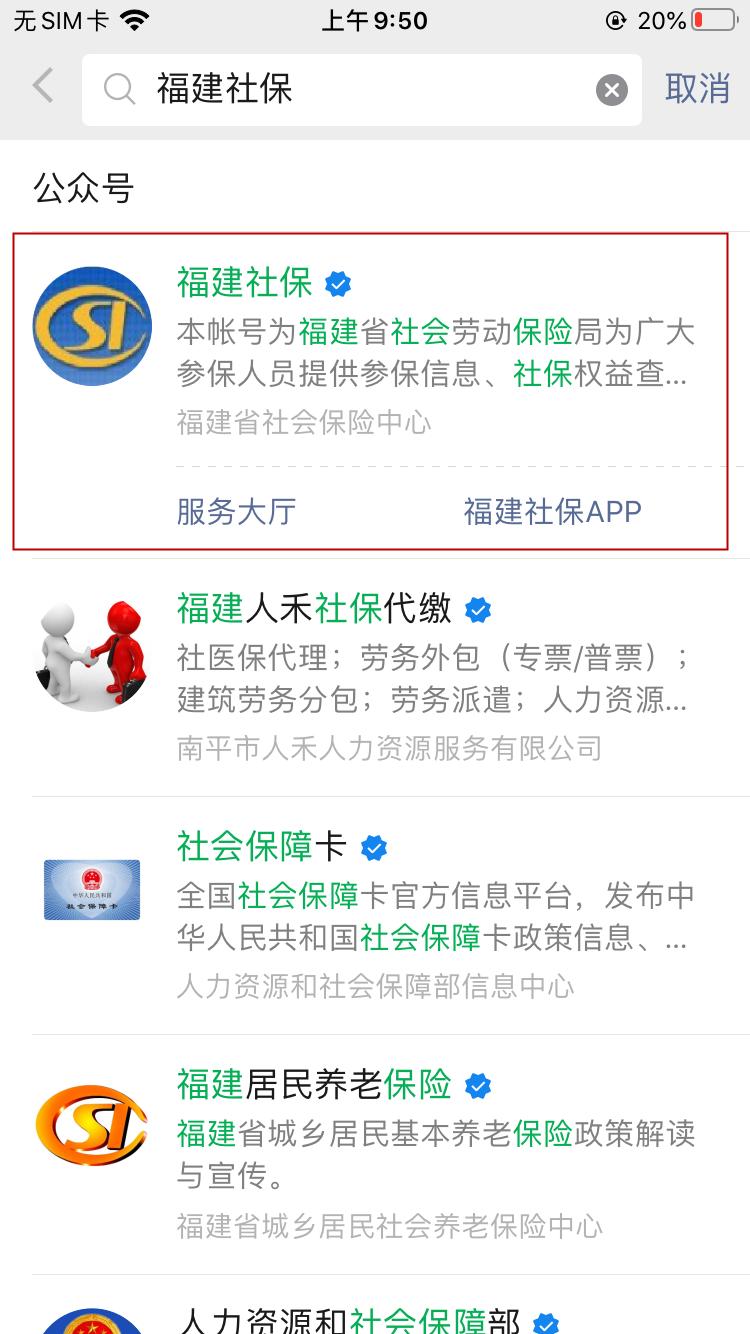Clear the search field with the X button
The width and height of the screenshot is (750, 1334).
pyautogui.click(x=612, y=90)
